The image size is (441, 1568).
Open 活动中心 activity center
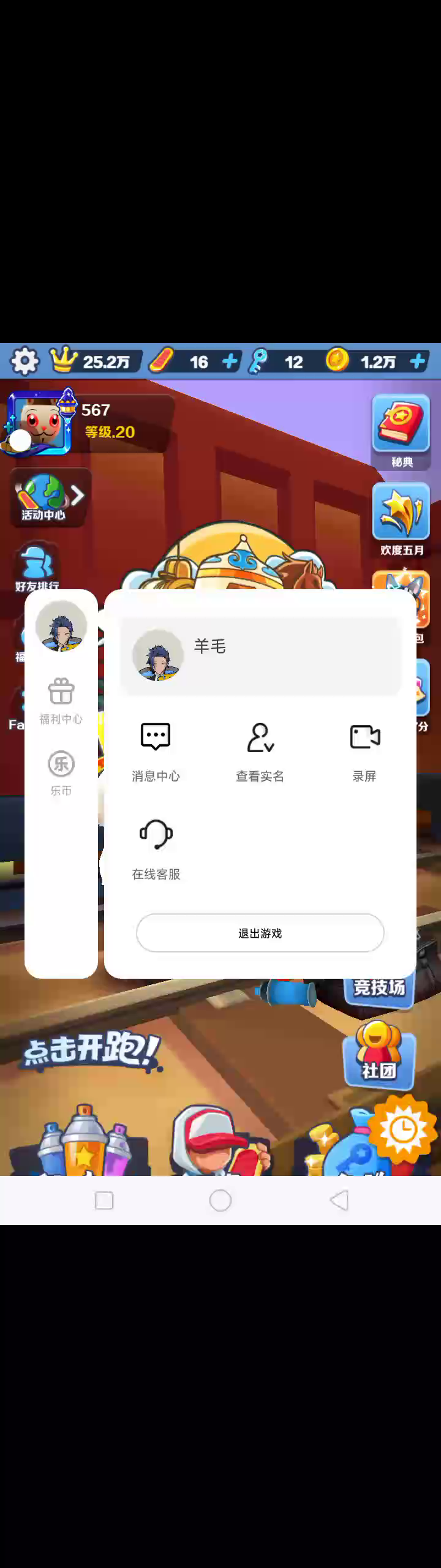coord(49,497)
